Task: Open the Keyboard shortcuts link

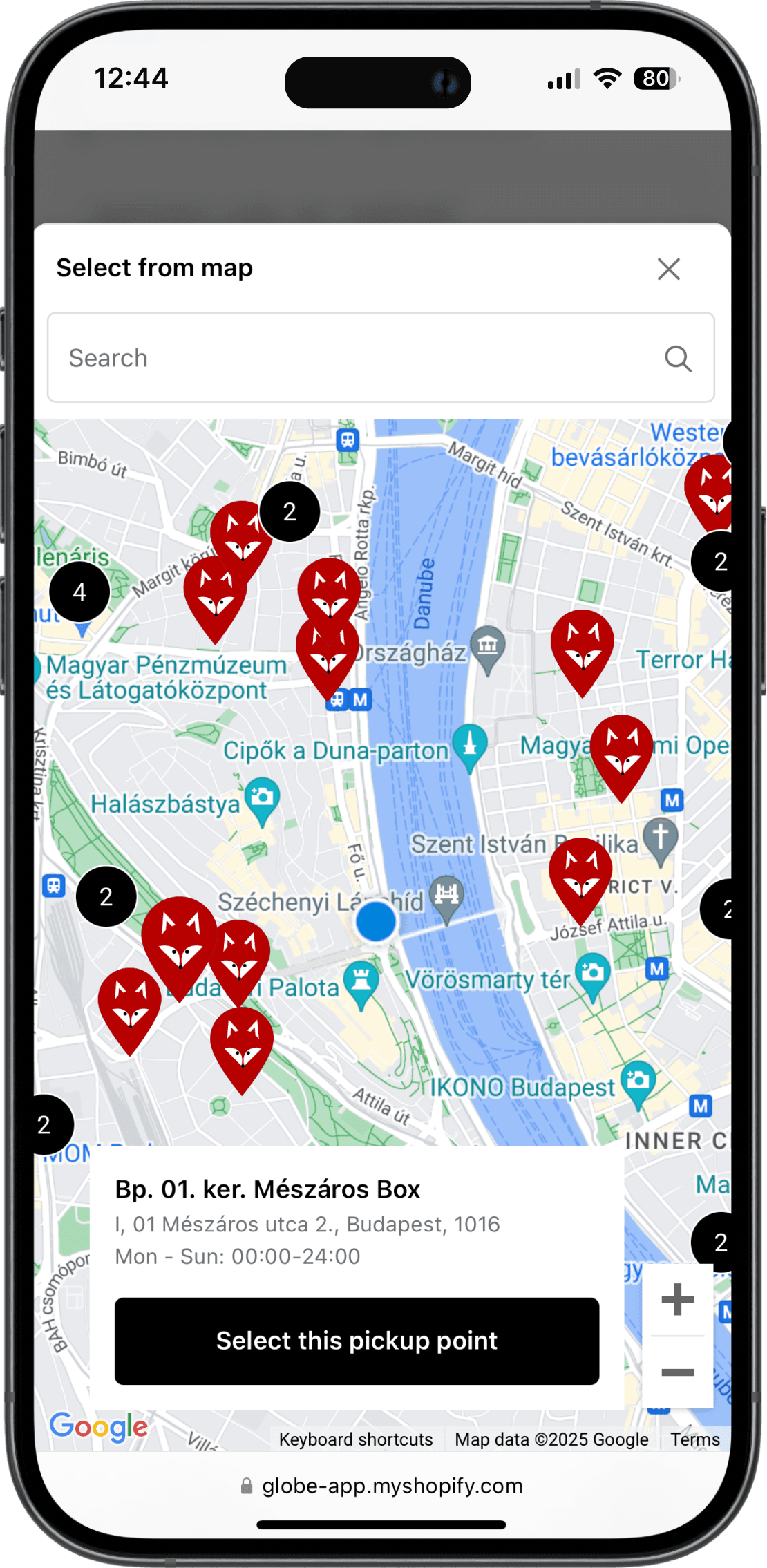Action: tap(356, 1439)
